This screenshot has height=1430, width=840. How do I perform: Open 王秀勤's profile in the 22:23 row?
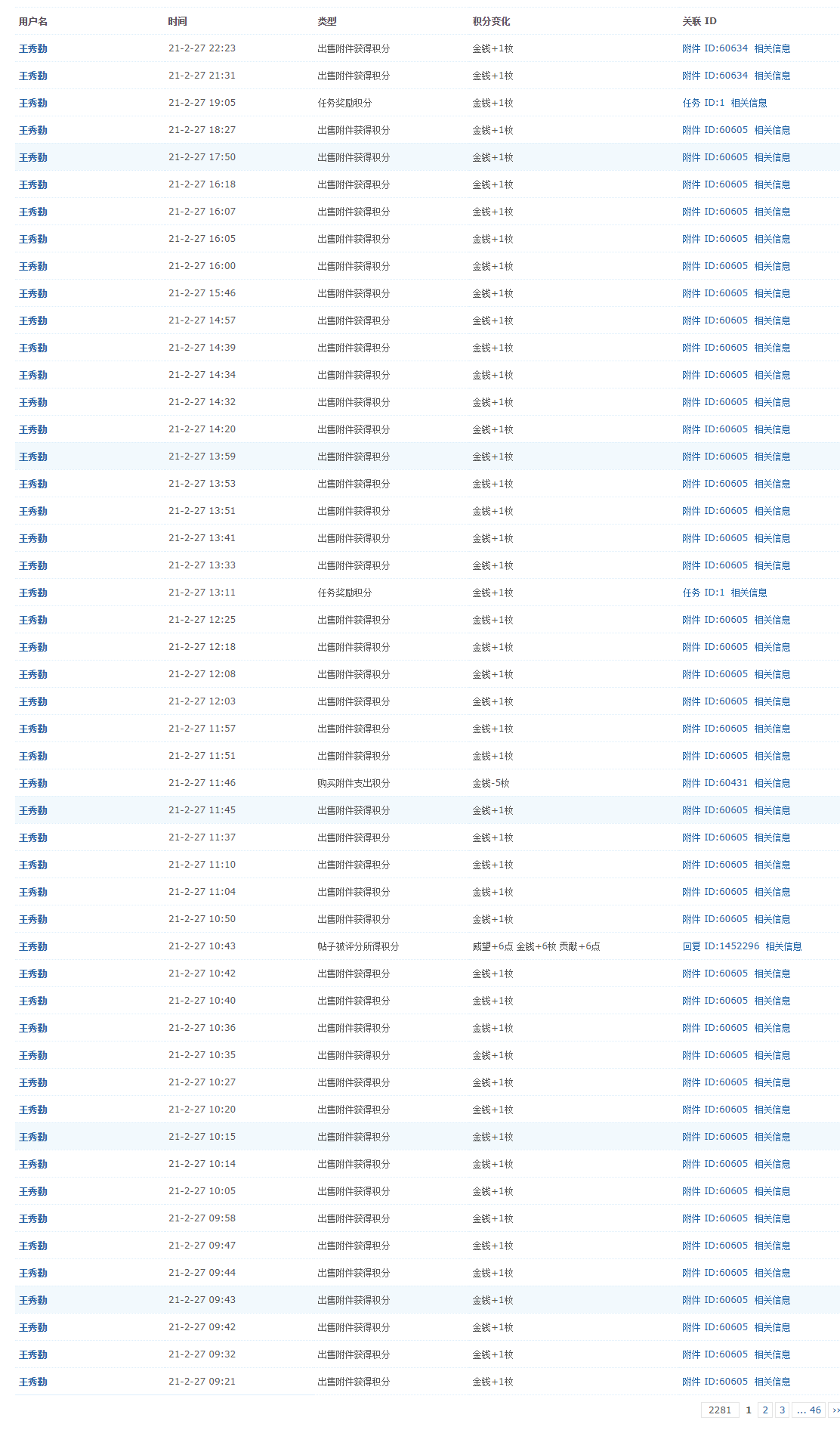click(x=33, y=48)
